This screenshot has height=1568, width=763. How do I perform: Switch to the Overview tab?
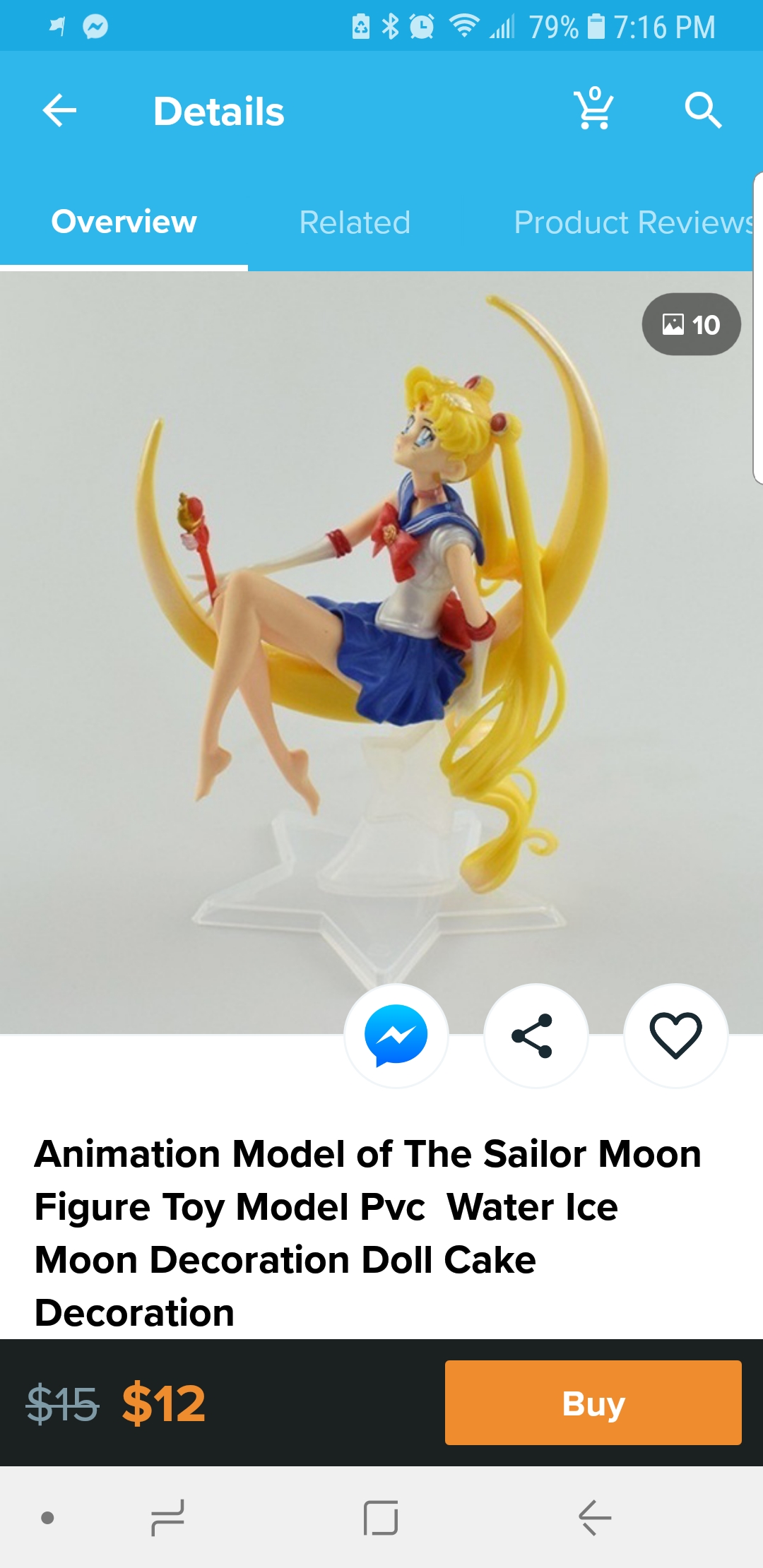pos(124,222)
